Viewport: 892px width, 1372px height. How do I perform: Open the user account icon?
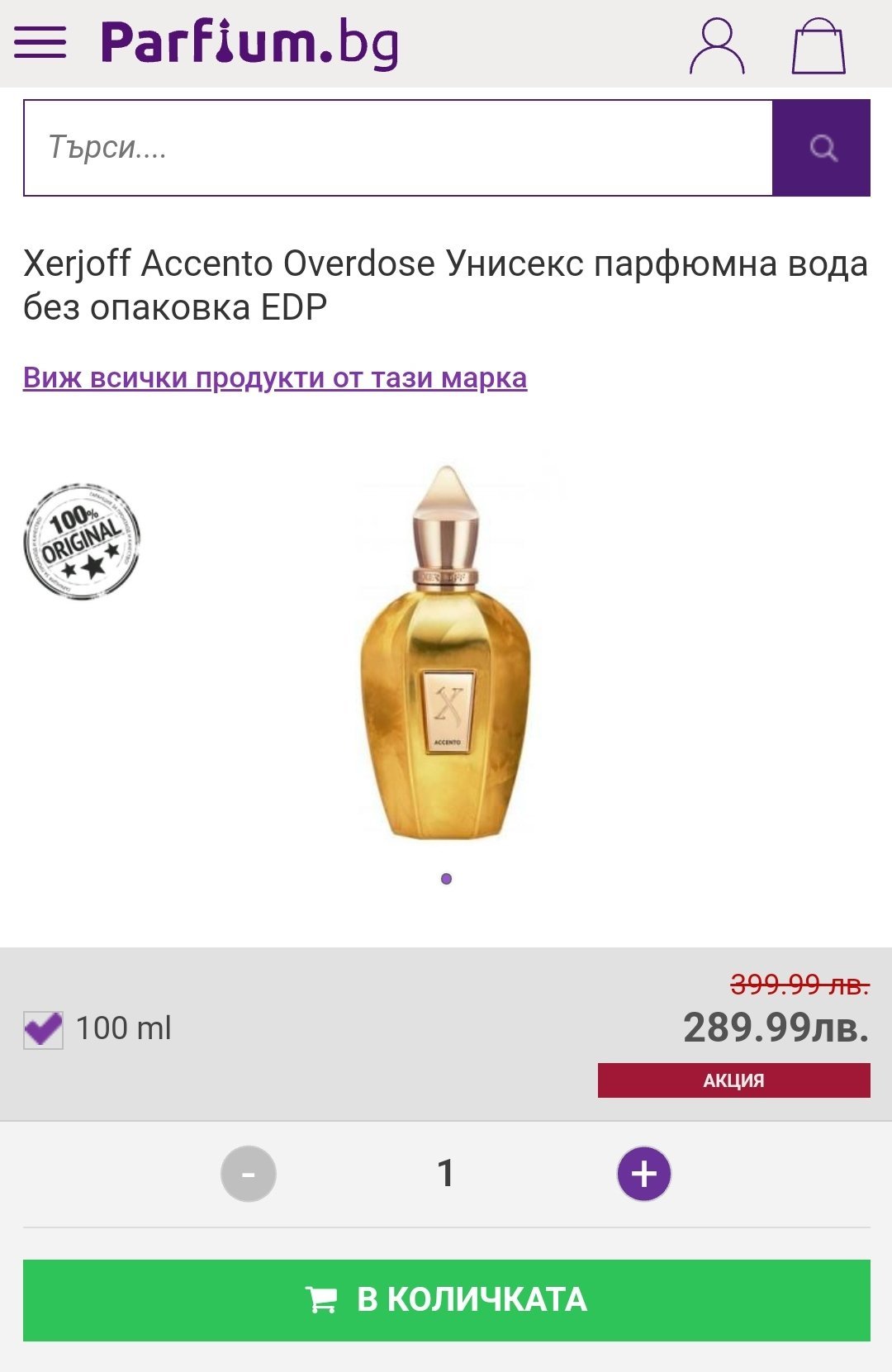pyautogui.click(x=717, y=46)
